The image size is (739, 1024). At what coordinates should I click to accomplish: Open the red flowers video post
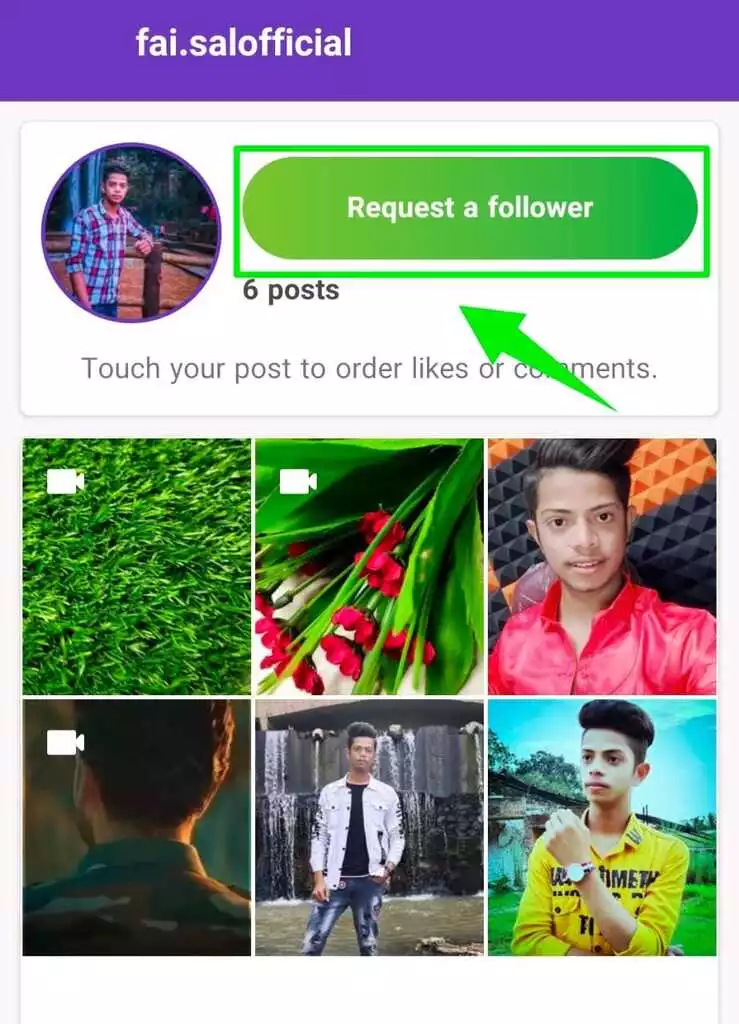tap(369, 566)
